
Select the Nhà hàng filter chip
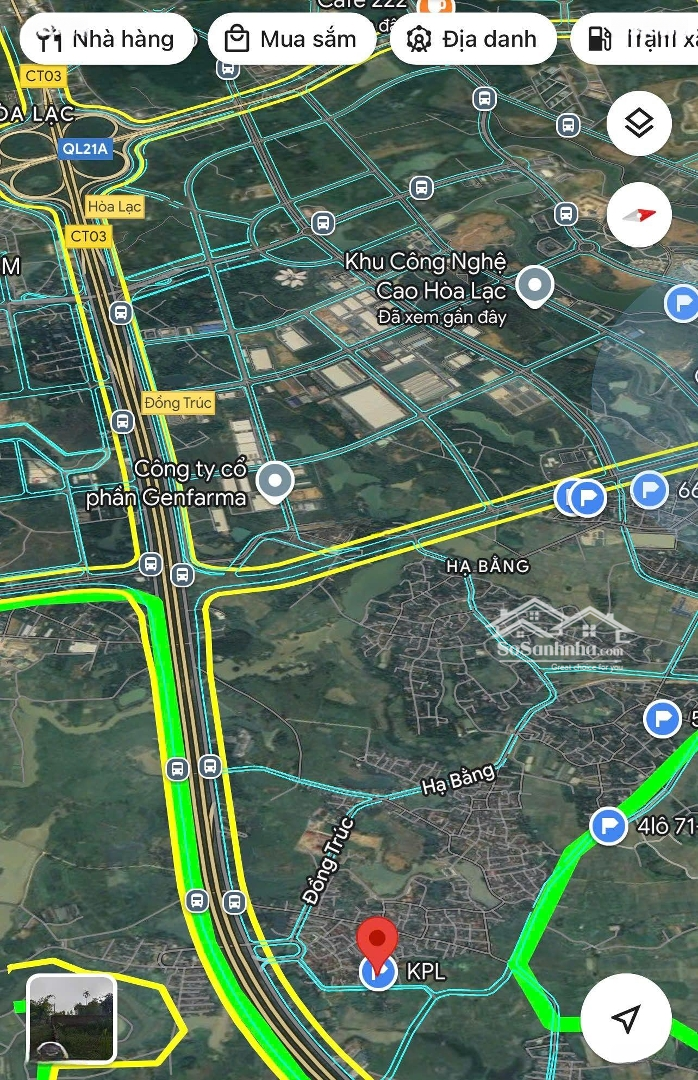coord(106,40)
